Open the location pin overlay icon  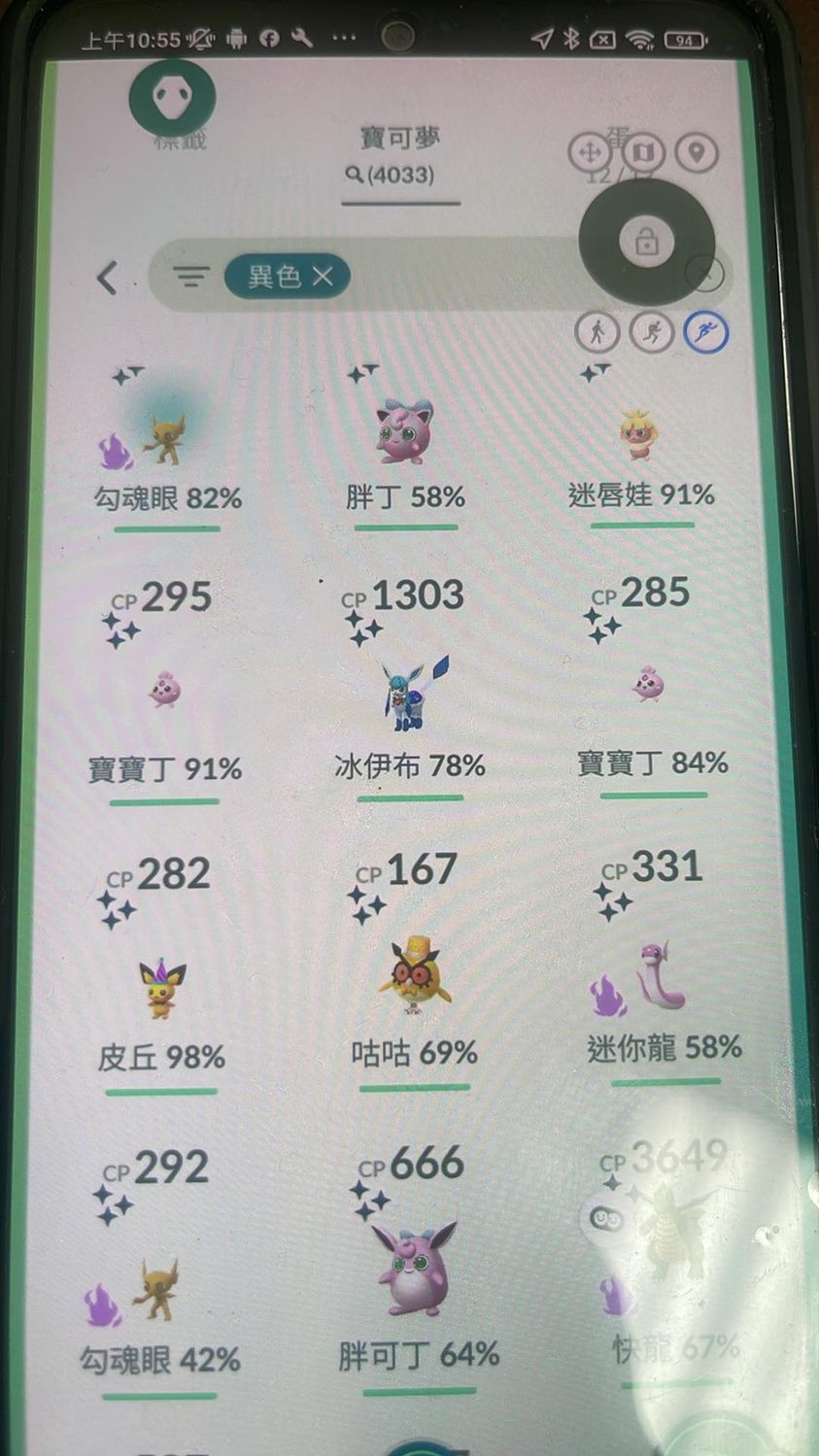[696, 153]
